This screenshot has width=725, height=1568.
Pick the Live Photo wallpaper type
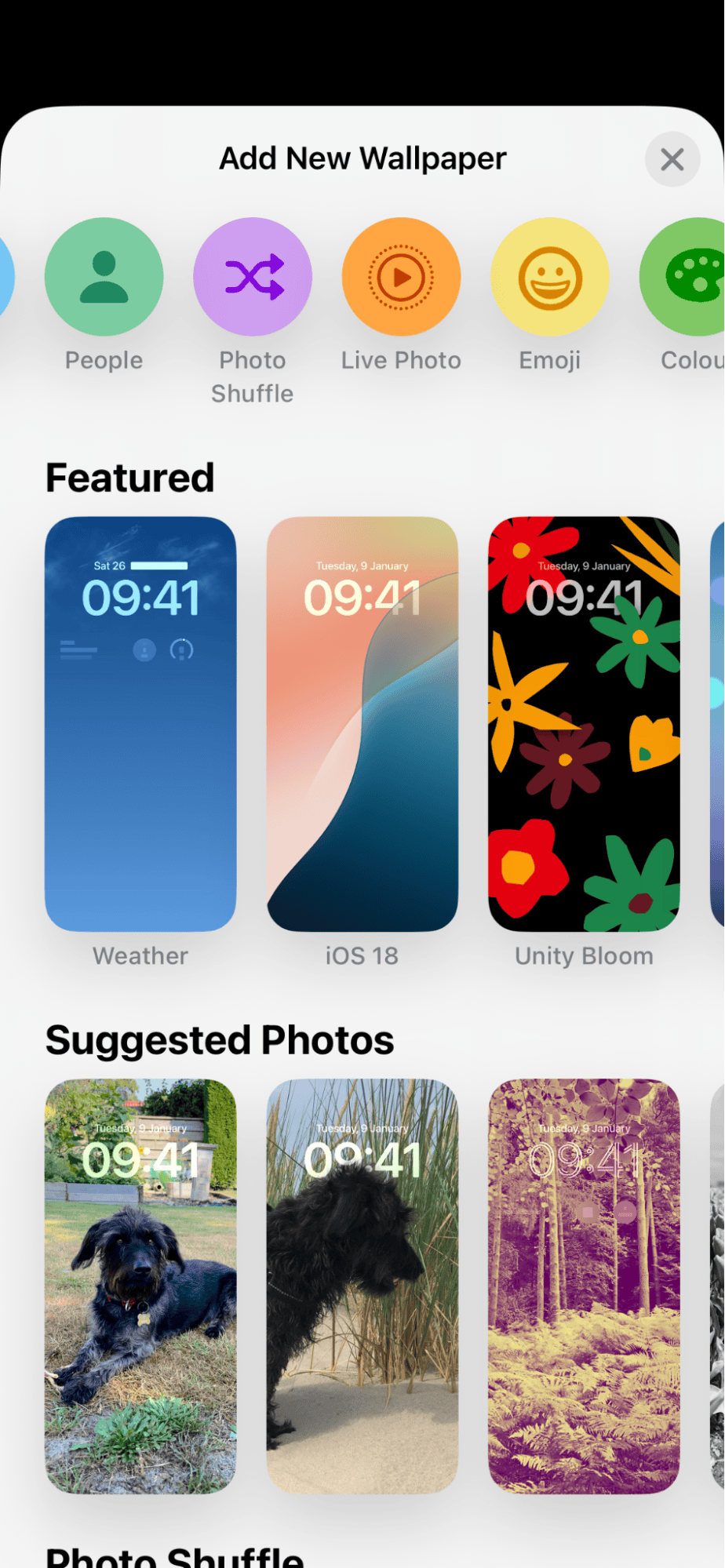tap(401, 277)
